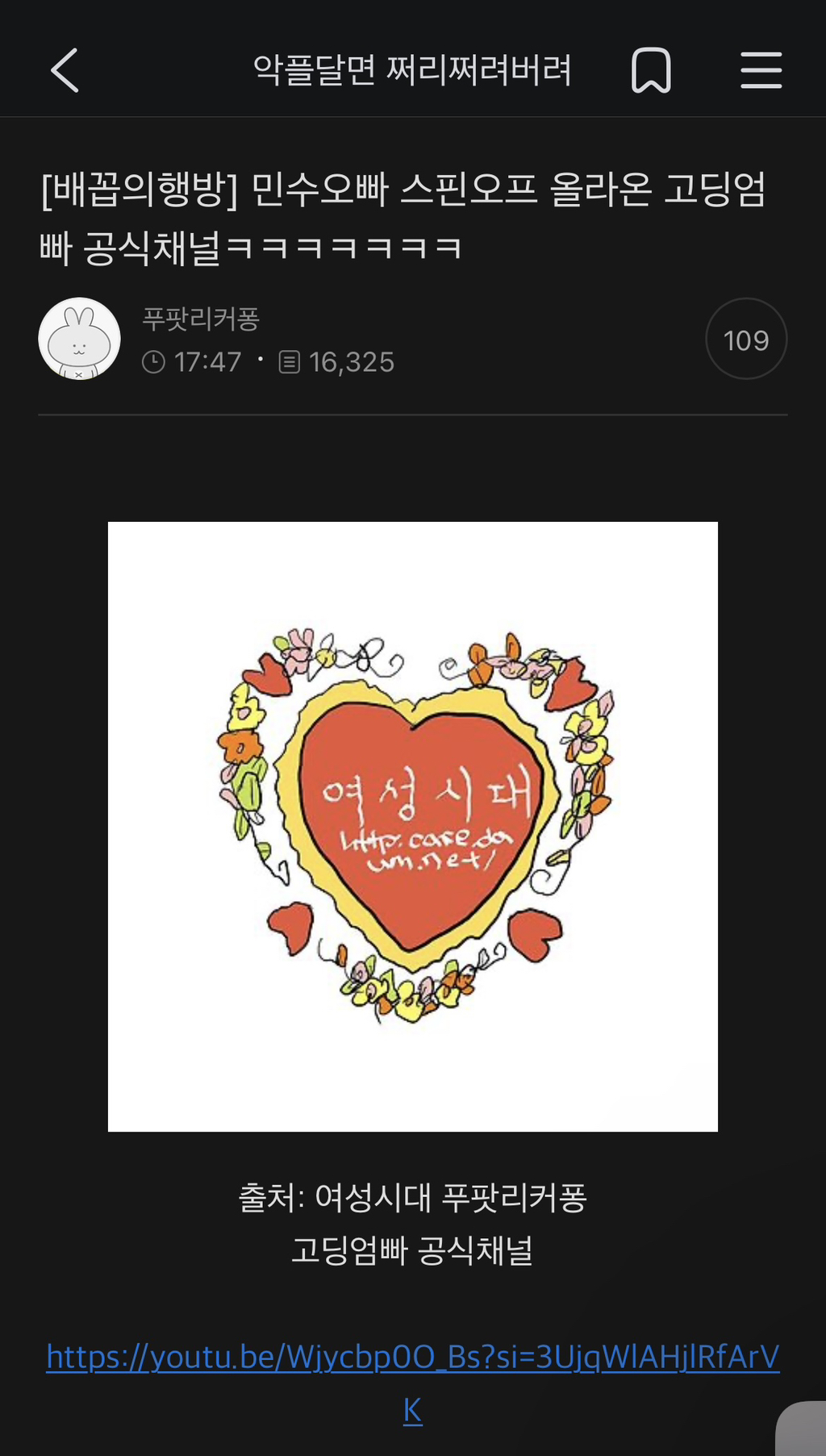826x1456 pixels.
Task: Bookmark this post
Action: 651,70
